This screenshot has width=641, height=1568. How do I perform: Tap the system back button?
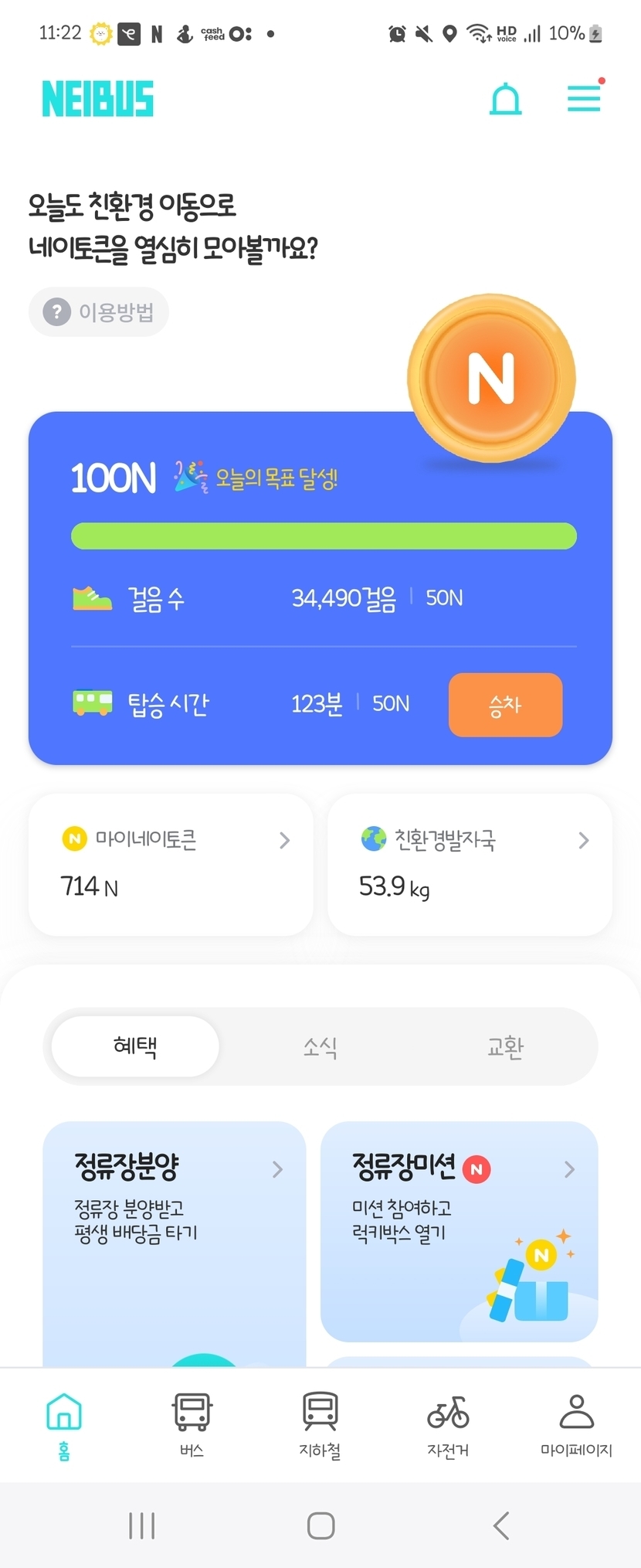(501, 1525)
